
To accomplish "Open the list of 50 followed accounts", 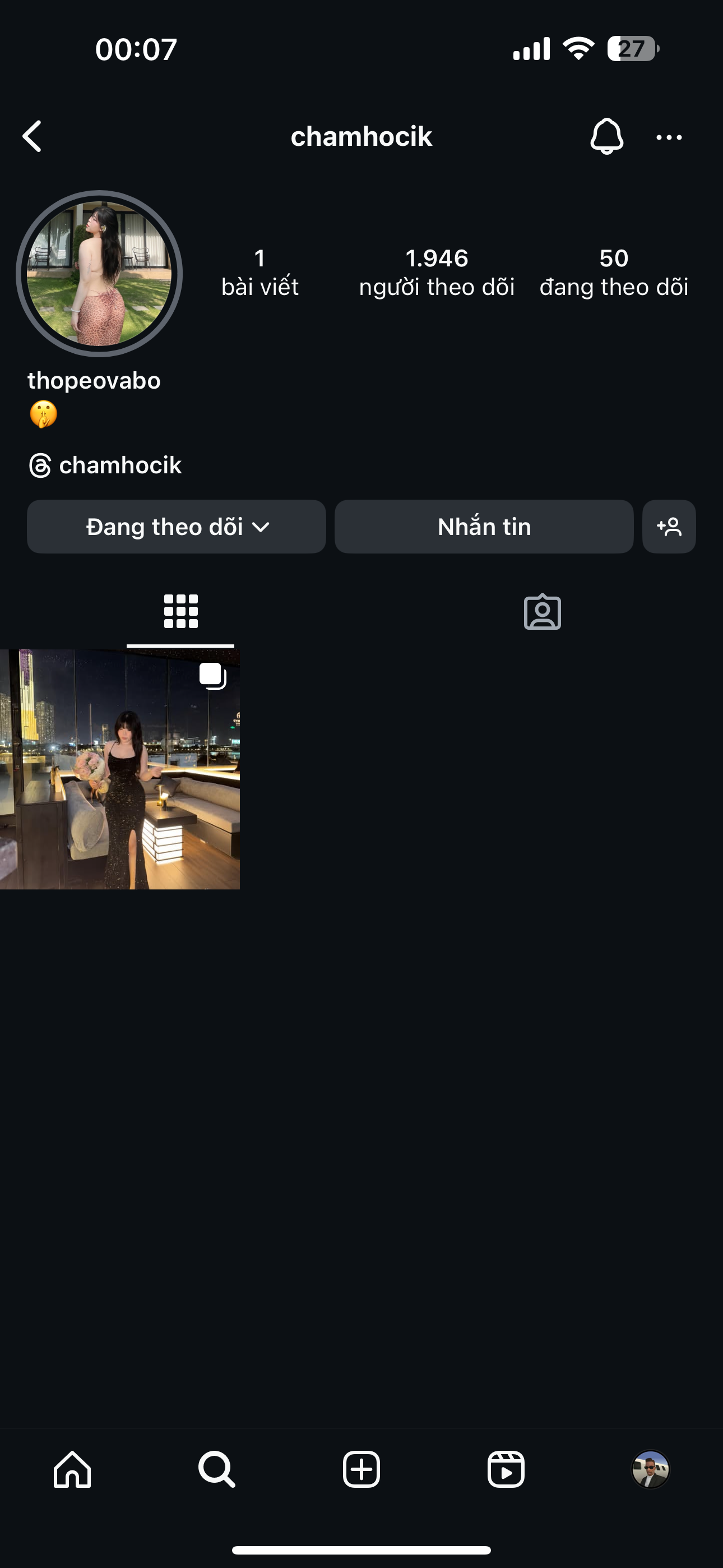I will 614,272.
